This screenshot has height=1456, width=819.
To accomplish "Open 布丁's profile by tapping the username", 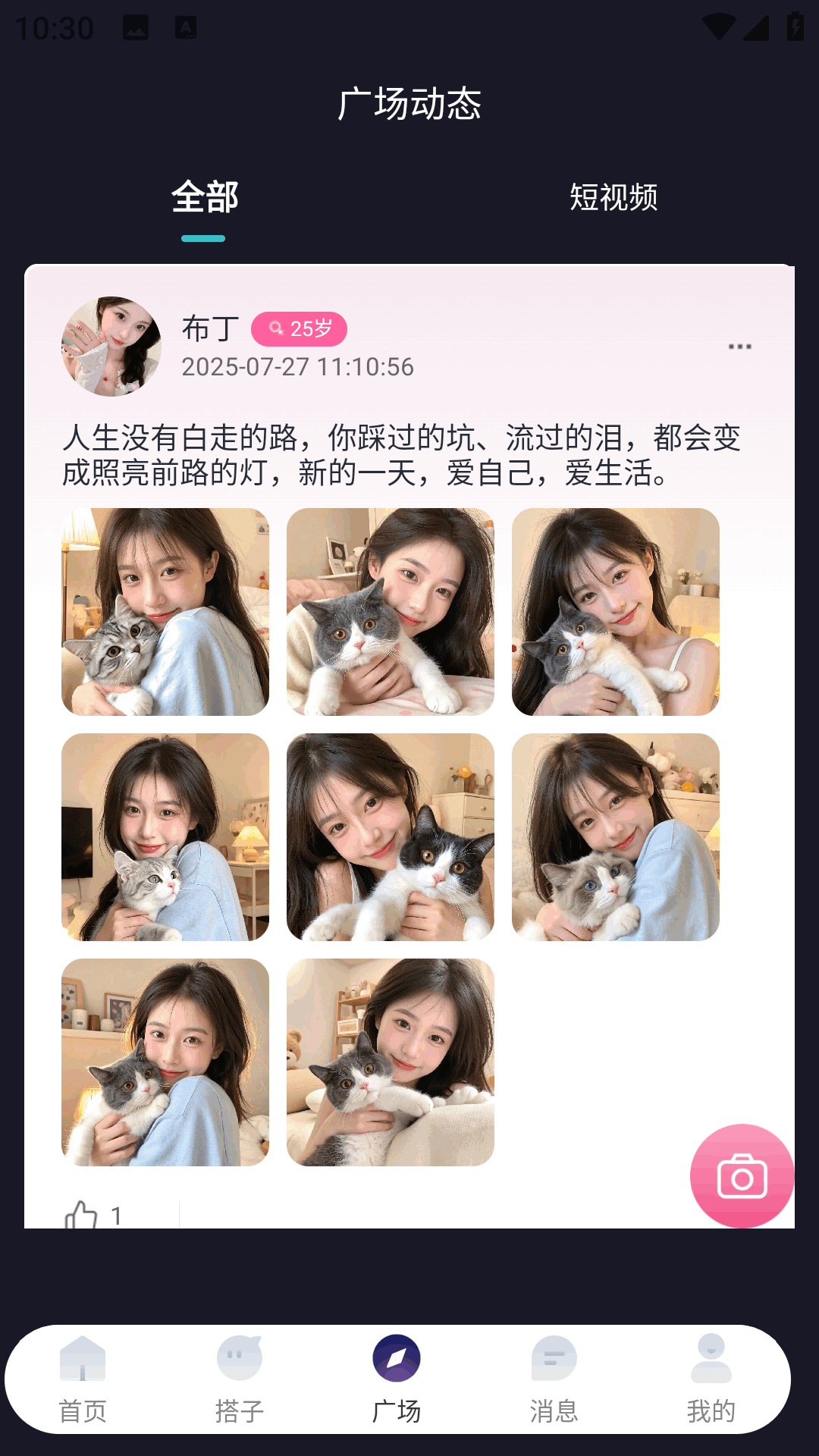I will (x=206, y=330).
